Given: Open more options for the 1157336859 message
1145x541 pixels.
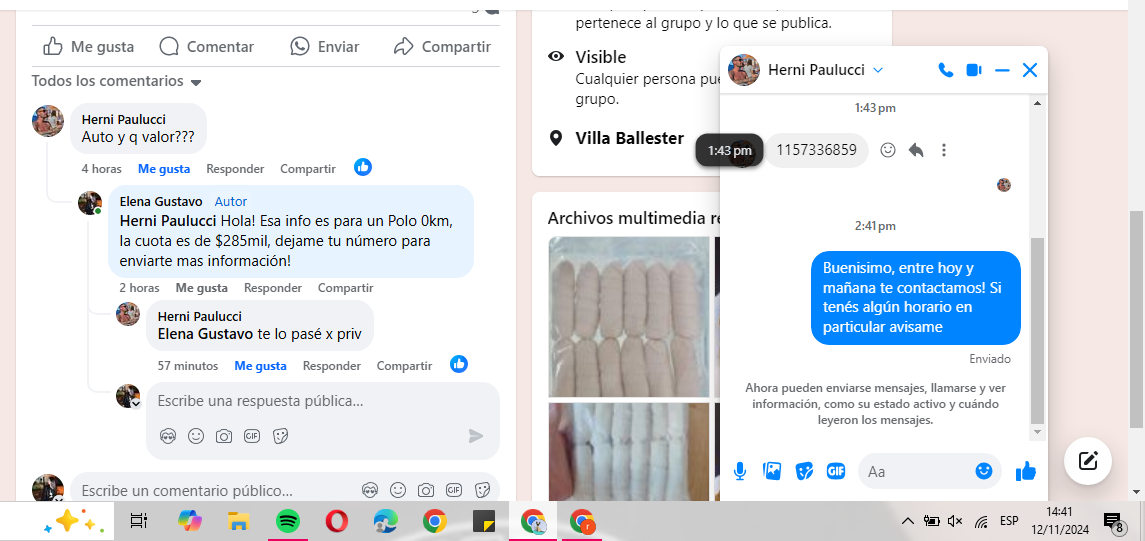Looking at the screenshot, I should [944, 150].
